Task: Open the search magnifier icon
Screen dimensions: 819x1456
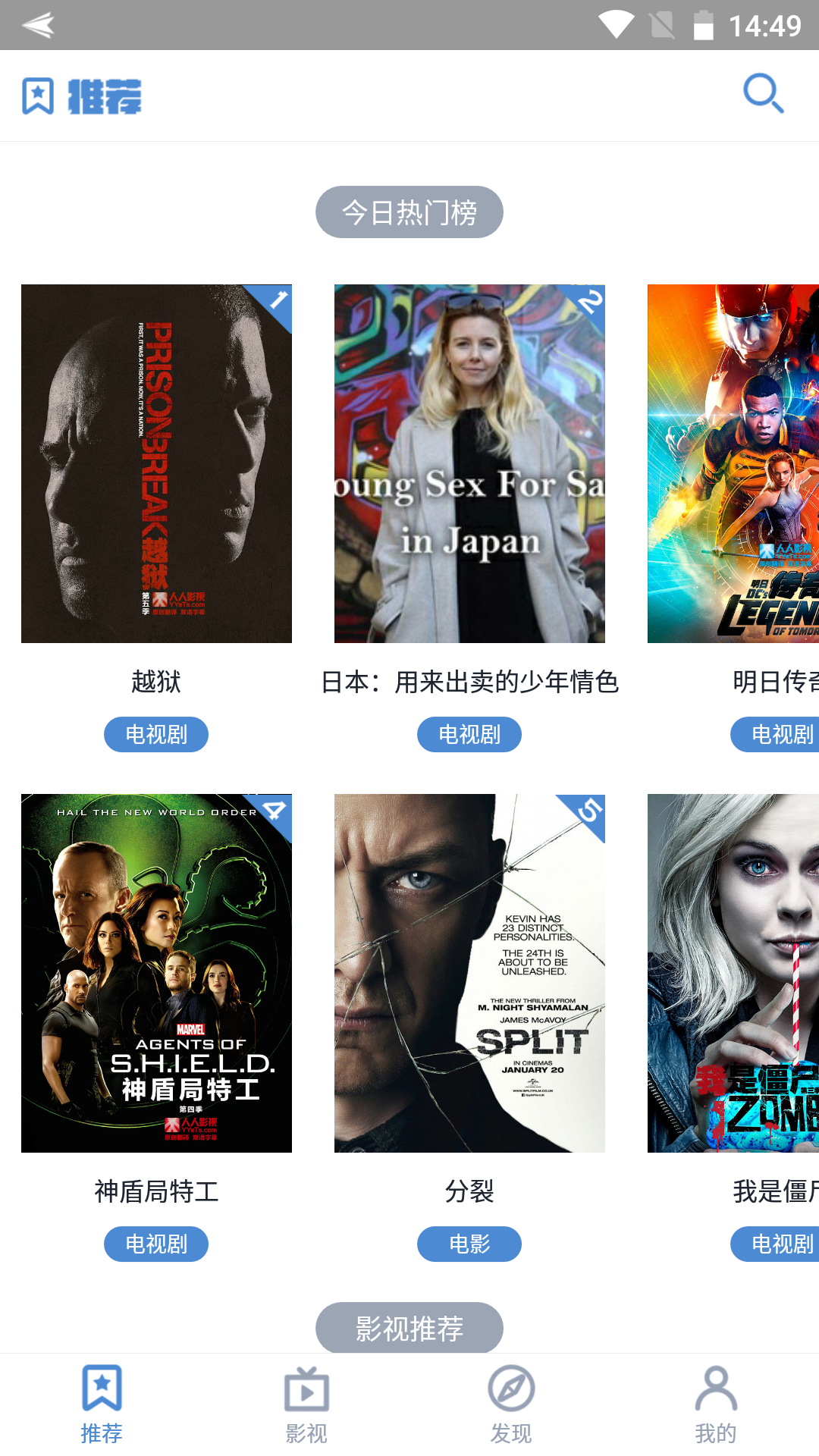Action: (x=763, y=94)
